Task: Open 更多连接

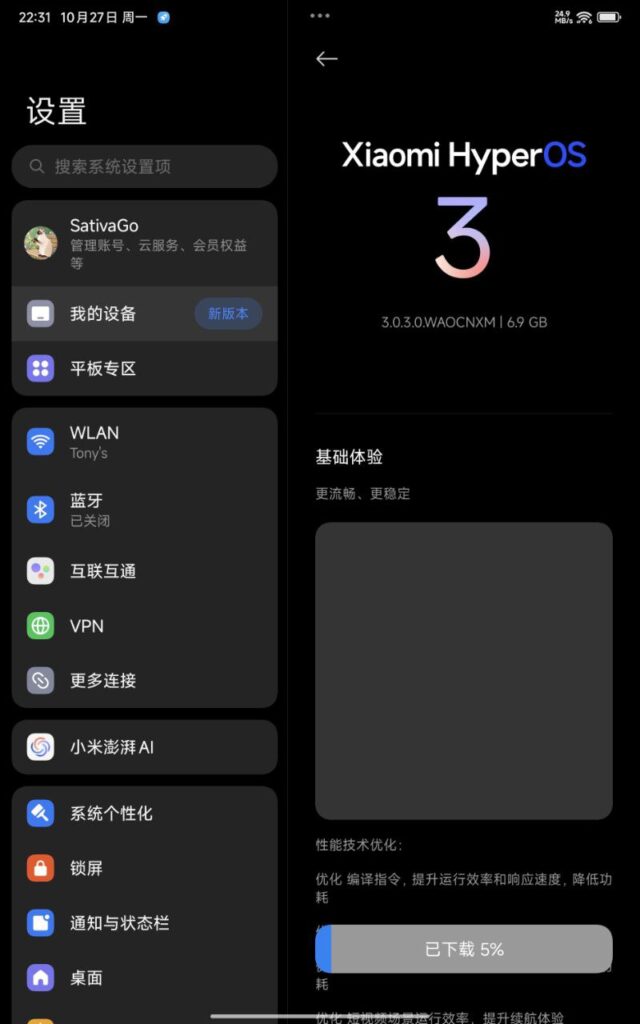Action: point(145,680)
